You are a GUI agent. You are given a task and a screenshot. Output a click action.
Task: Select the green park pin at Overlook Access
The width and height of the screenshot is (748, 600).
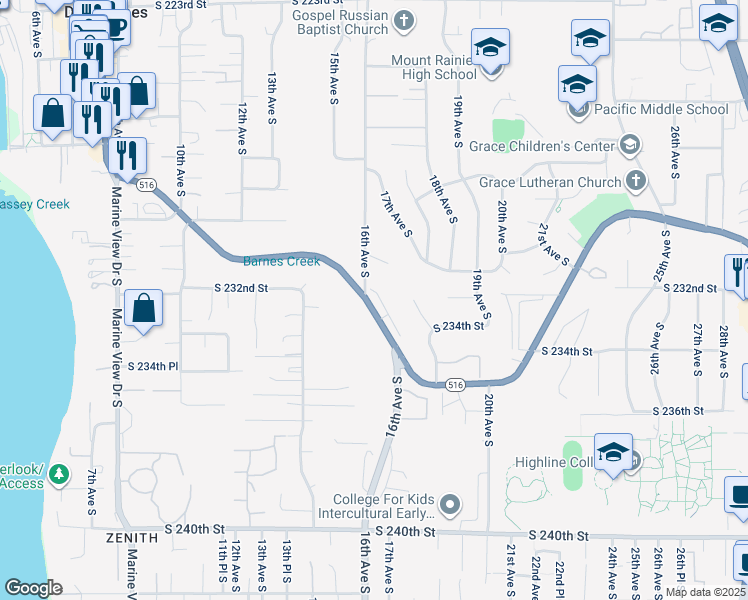click(59, 475)
